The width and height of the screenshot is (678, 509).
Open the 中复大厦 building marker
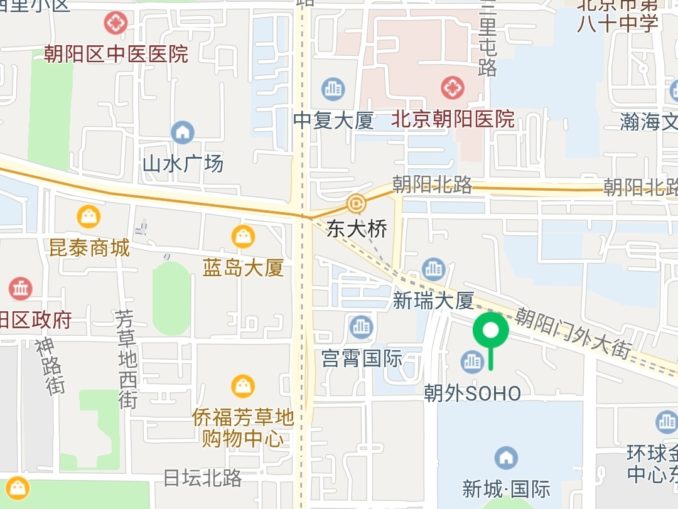333,89
